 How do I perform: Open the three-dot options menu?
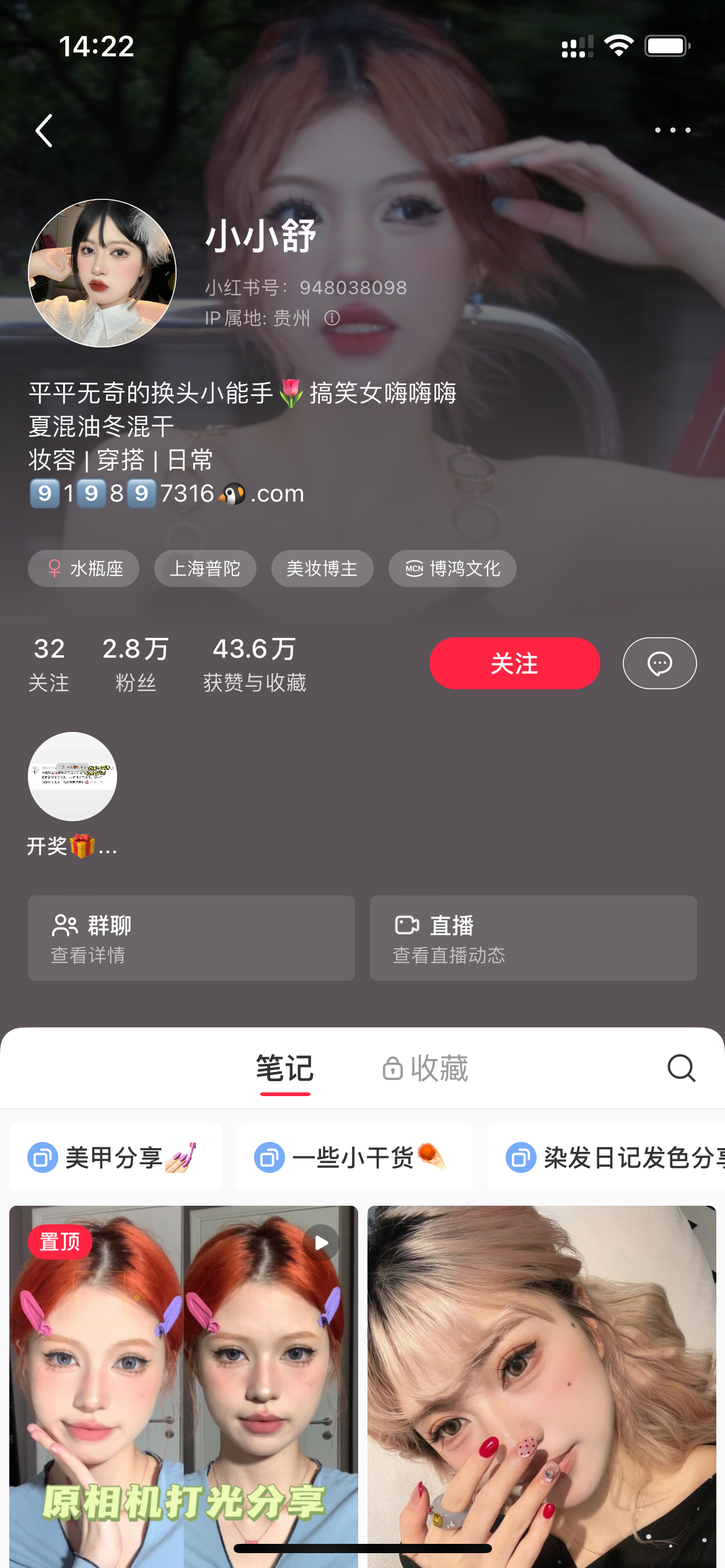[x=673, y=130]
